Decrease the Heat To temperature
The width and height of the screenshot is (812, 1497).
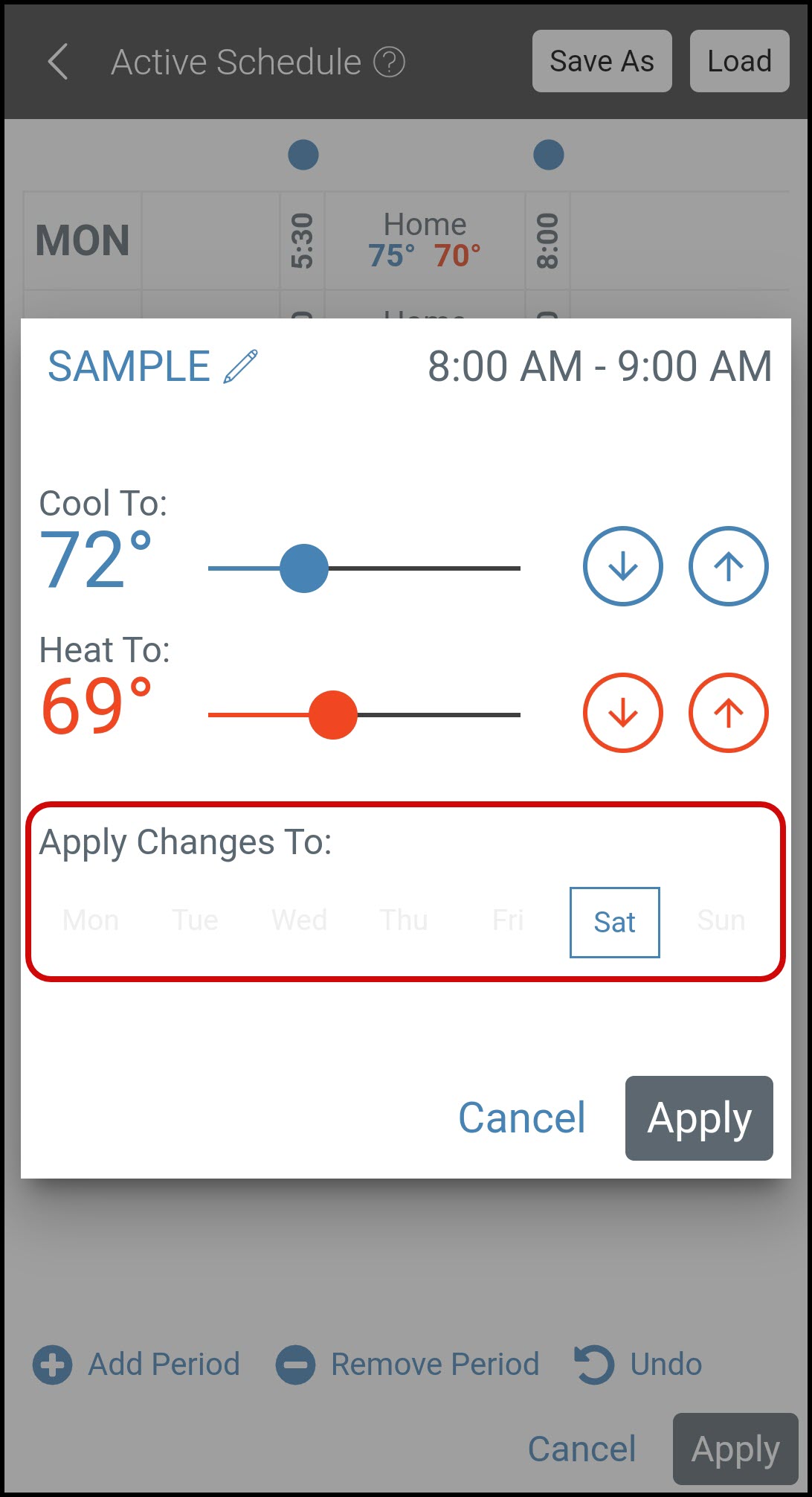pyautogui.click(x=622, y=713)
